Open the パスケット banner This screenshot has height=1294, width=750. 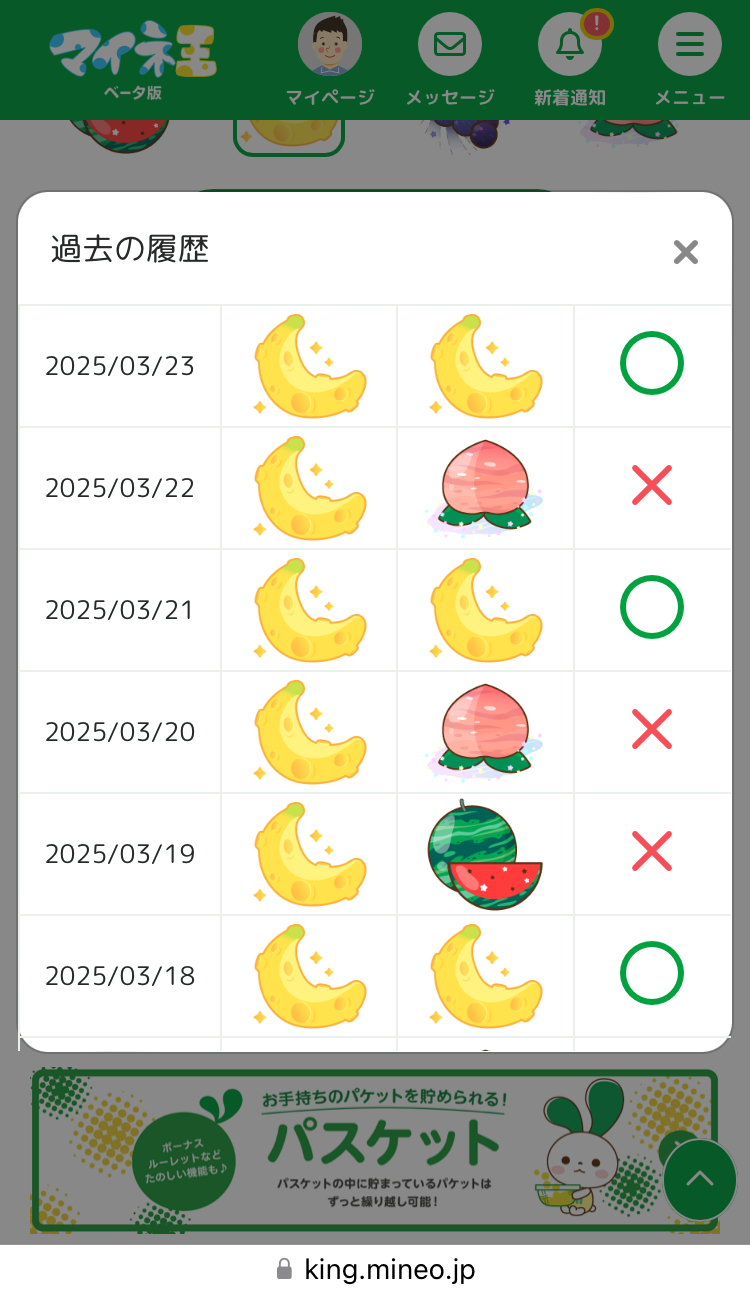tap(374, 1151)
